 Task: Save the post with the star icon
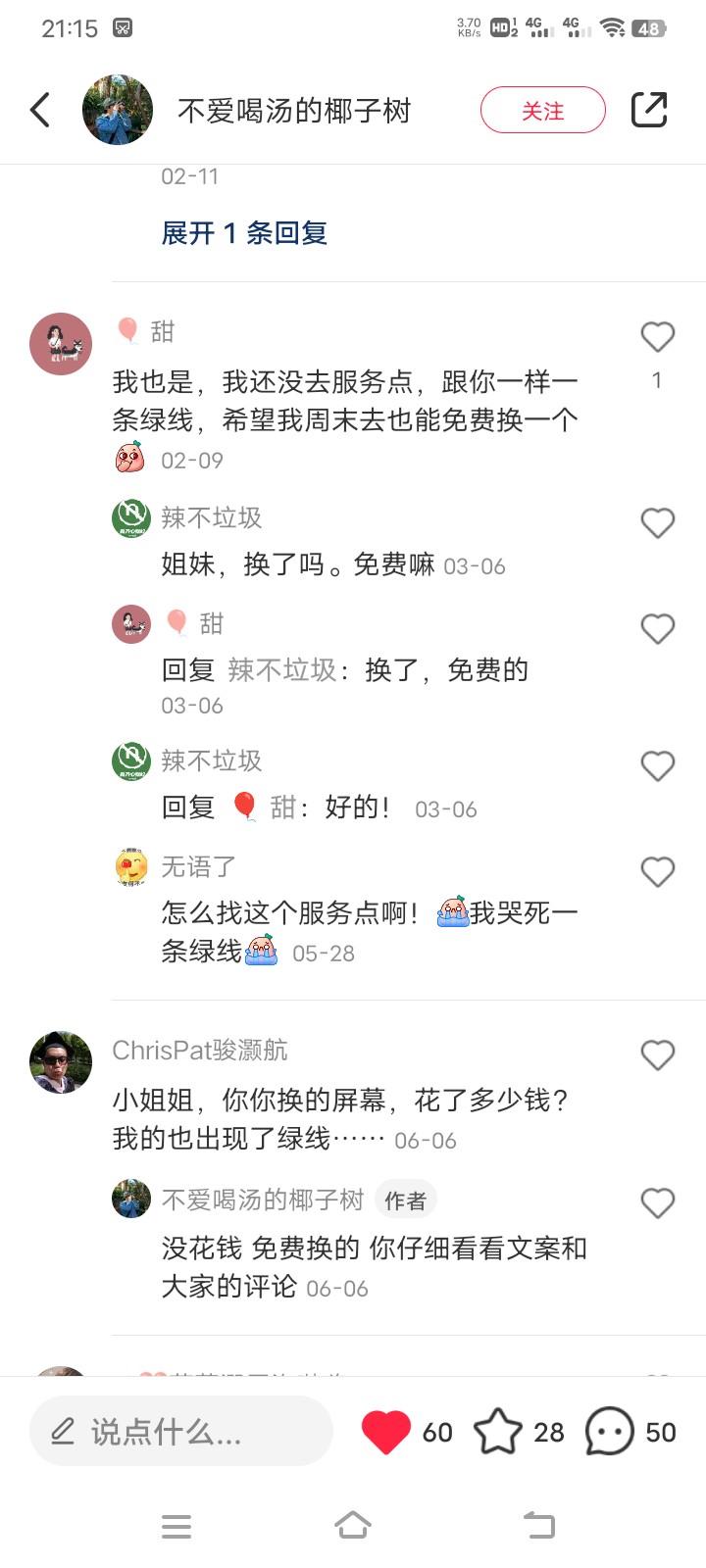click(x=498, y=1432)
